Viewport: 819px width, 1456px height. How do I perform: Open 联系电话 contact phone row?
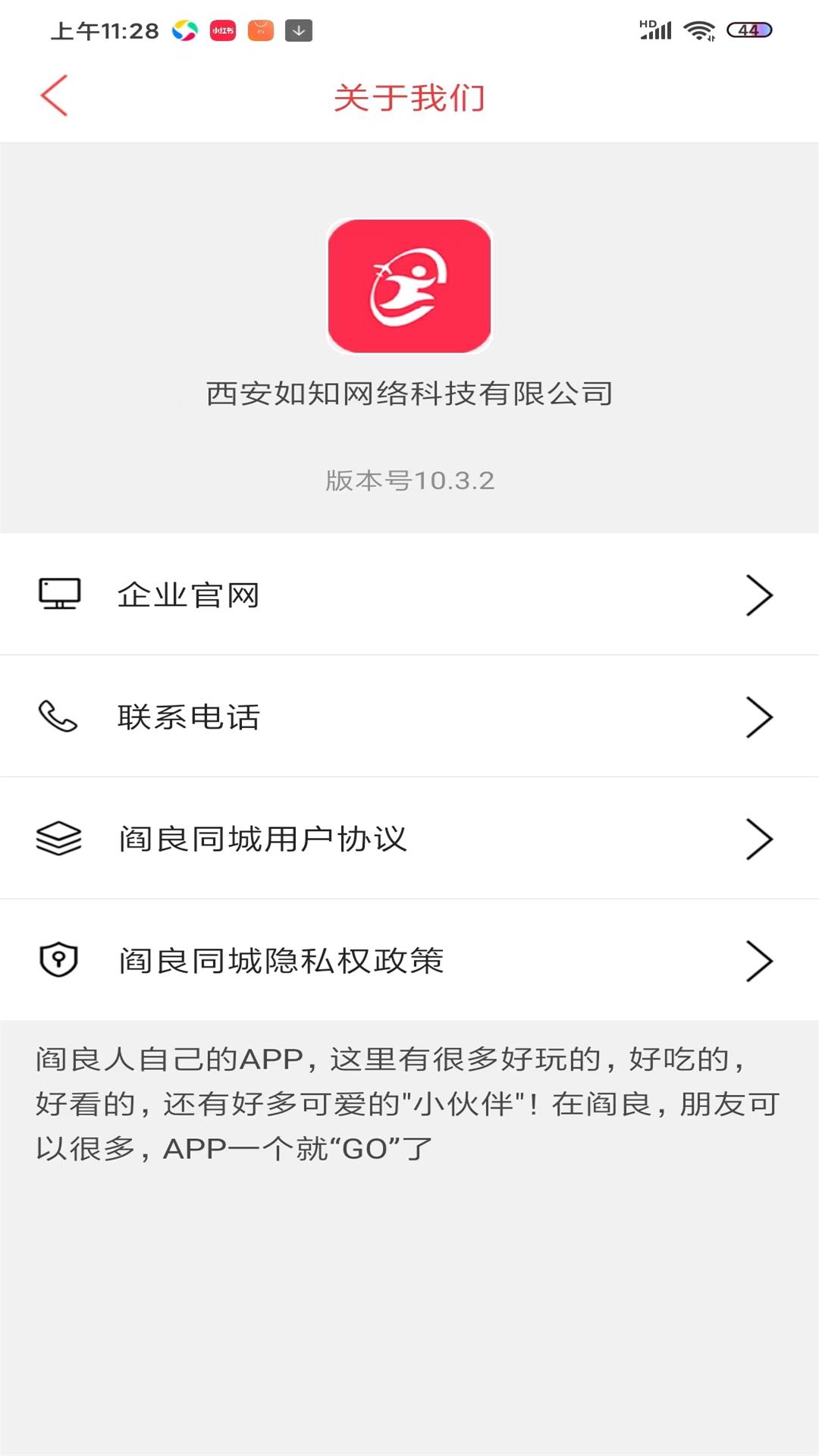point(409,717)
